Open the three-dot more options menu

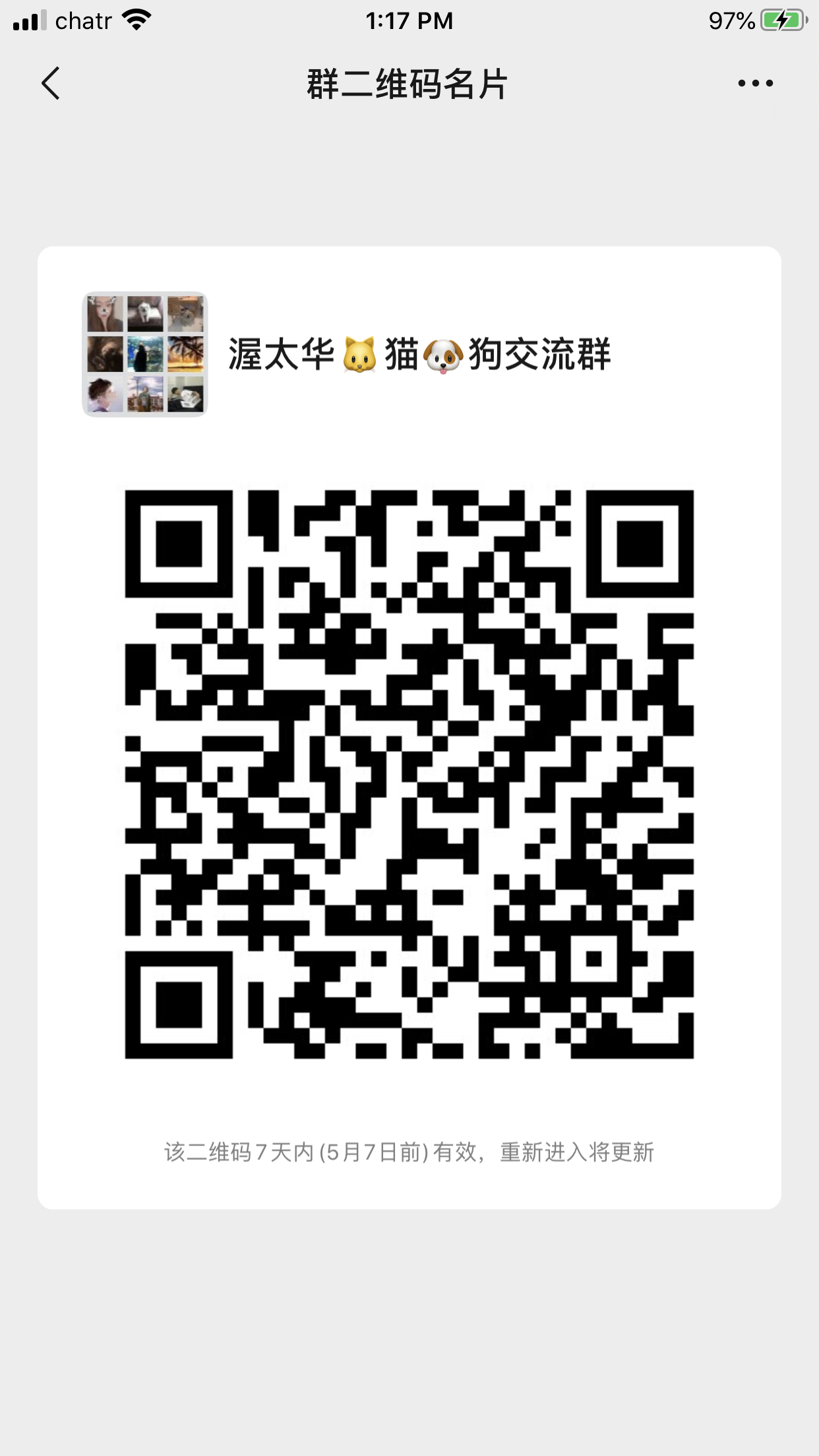coord(755,84)
